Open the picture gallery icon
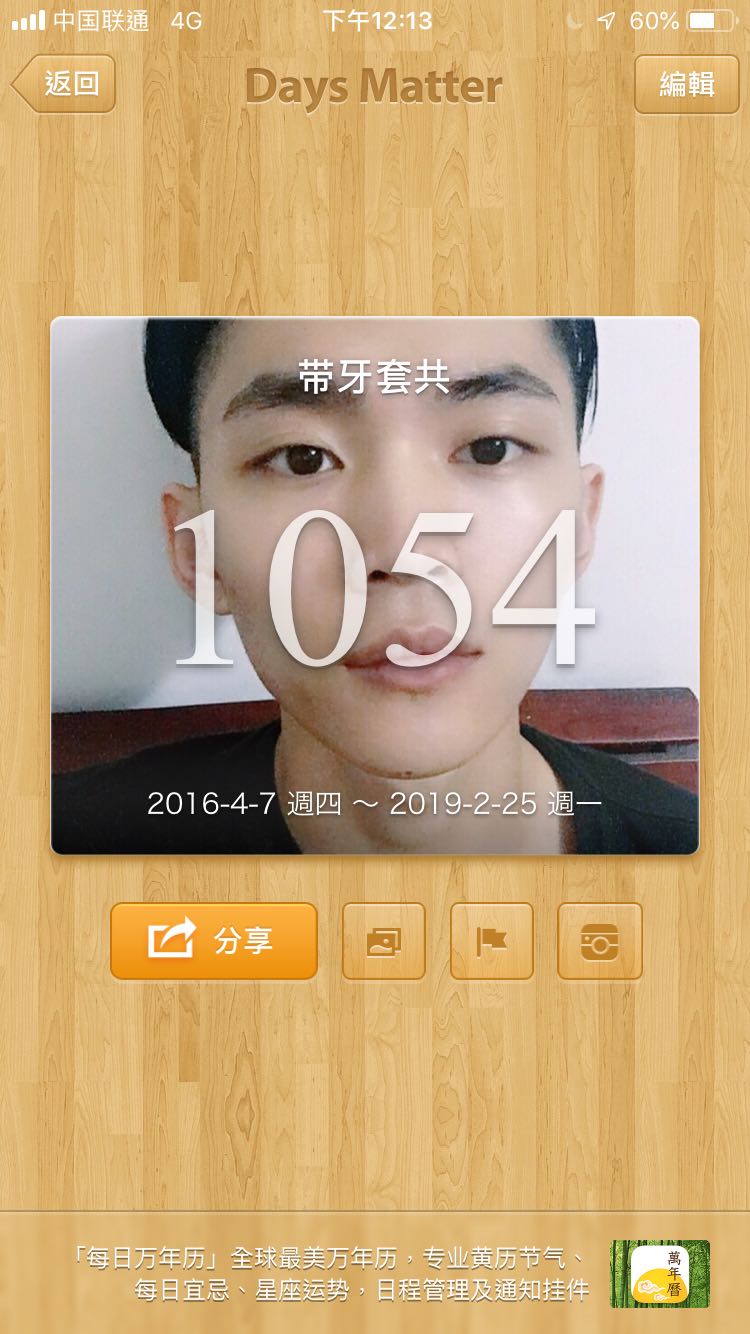The height and width of the screenshot is (1334, 750). click(x=384, y=941)
